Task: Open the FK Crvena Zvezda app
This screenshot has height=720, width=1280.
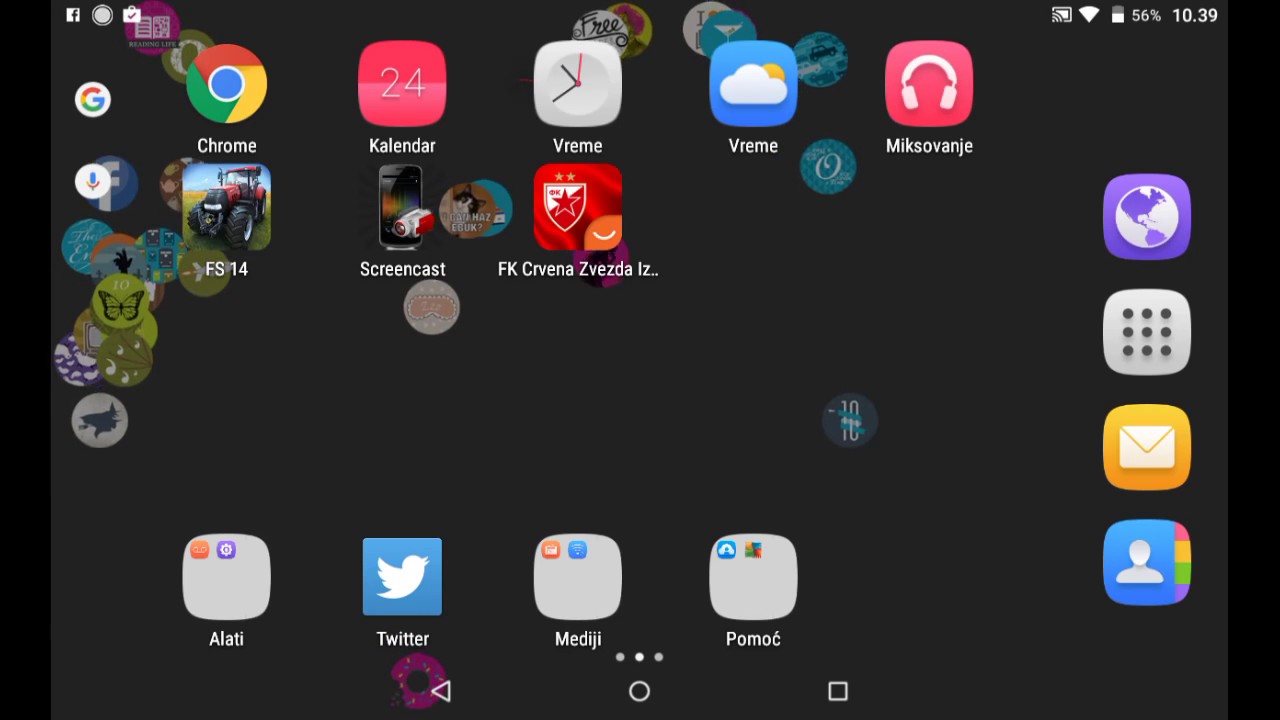Action: [578, 208]
